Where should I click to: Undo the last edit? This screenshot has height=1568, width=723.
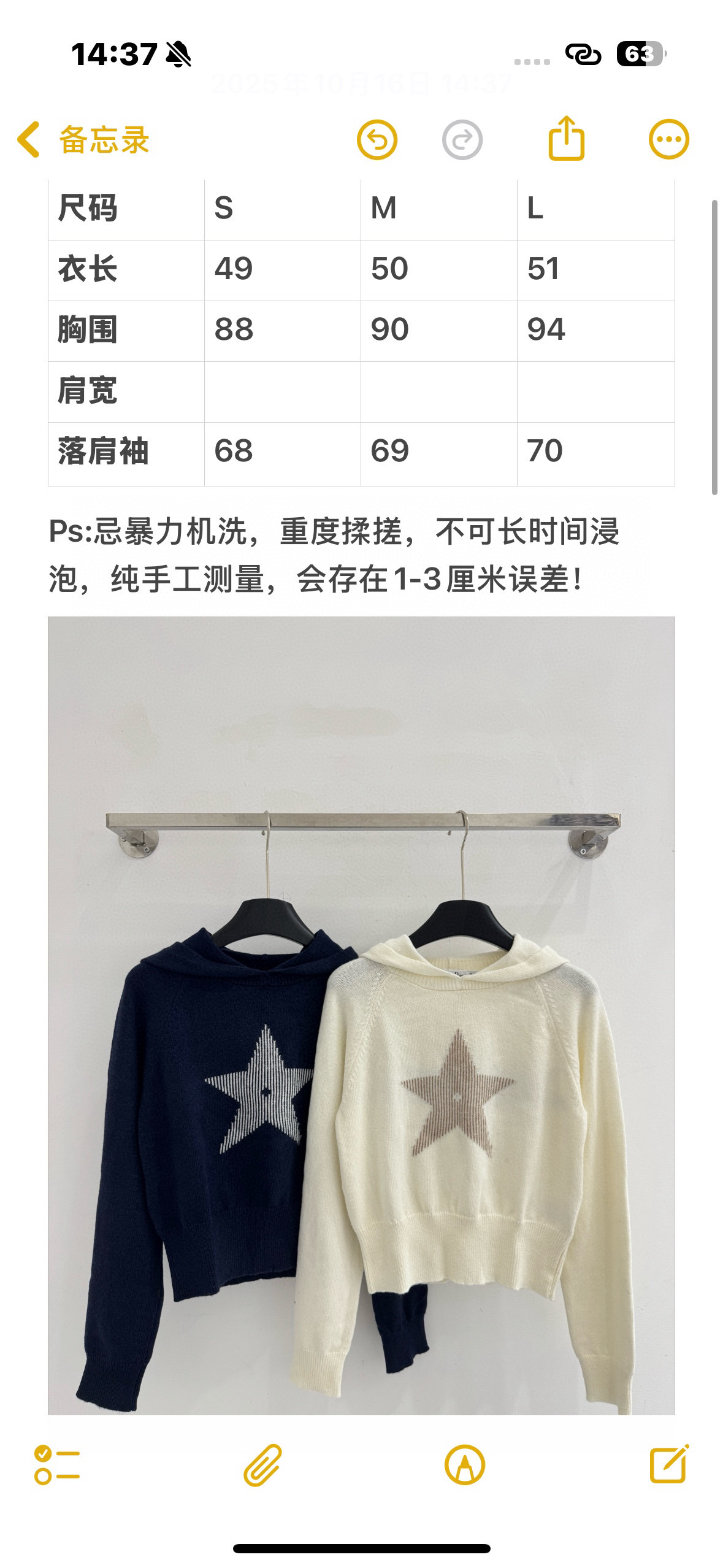(377, 140)
